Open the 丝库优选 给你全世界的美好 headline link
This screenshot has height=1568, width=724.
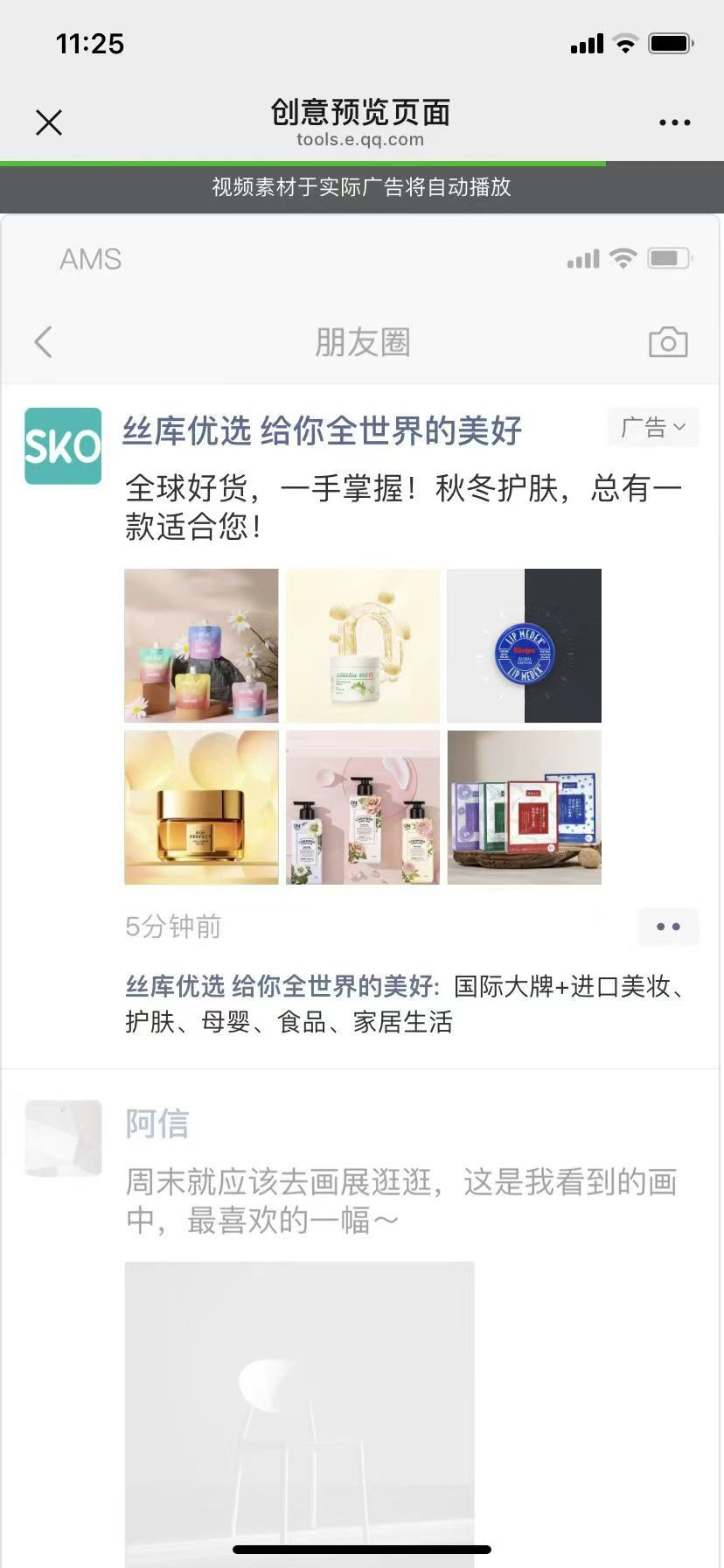[324, 430]
